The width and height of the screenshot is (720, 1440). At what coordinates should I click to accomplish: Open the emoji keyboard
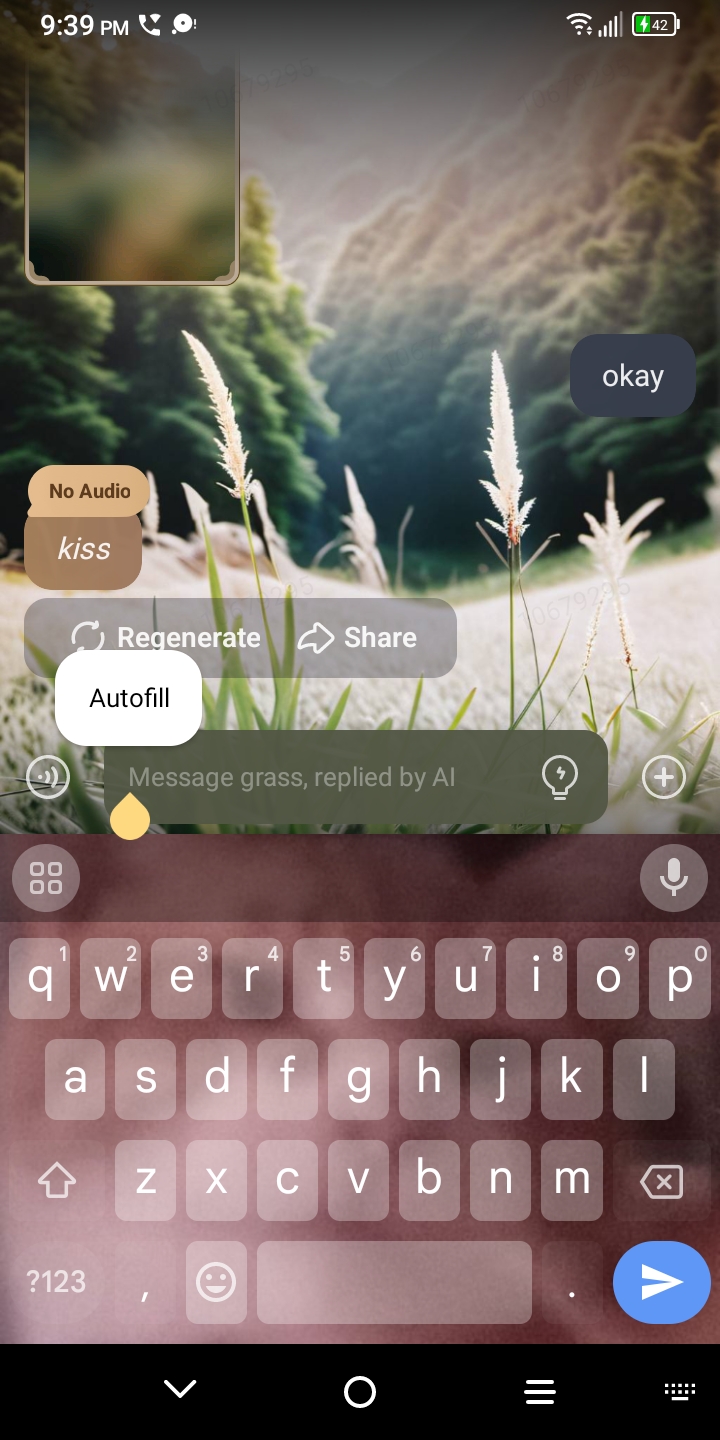click(216, 1282)
